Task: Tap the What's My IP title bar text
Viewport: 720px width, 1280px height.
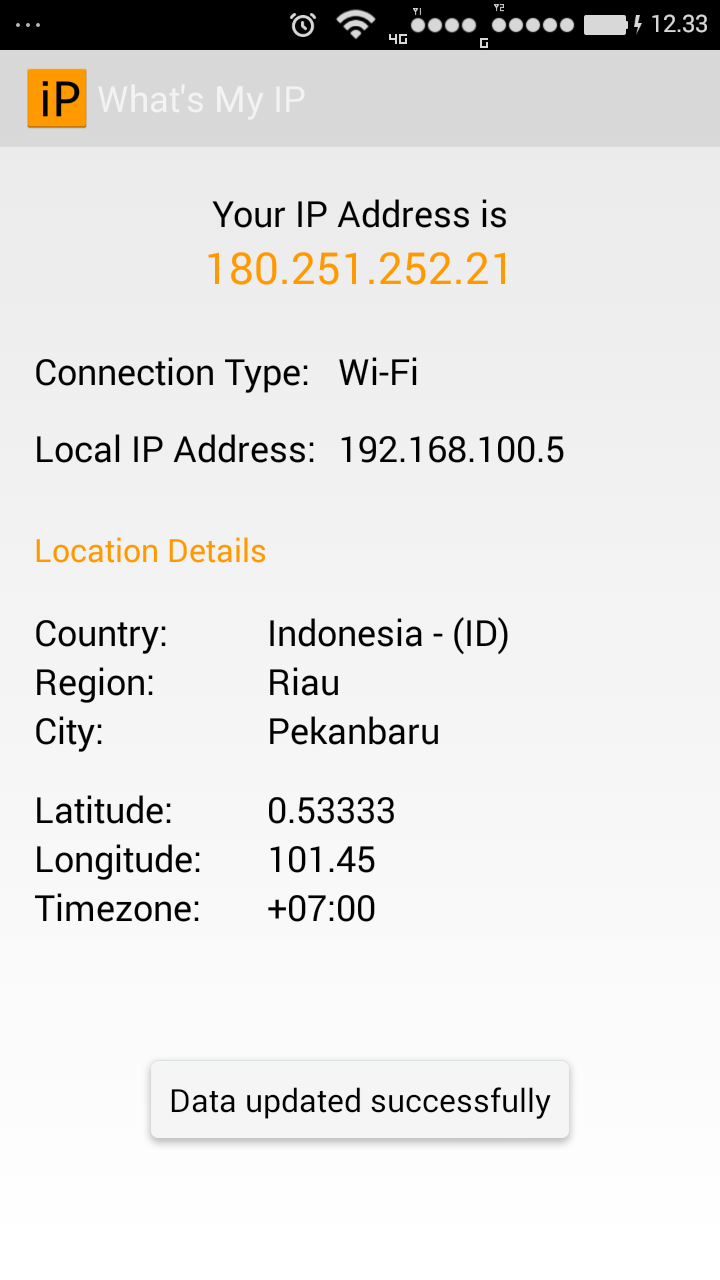Action: pyautogui.click(x=201, y=98)
